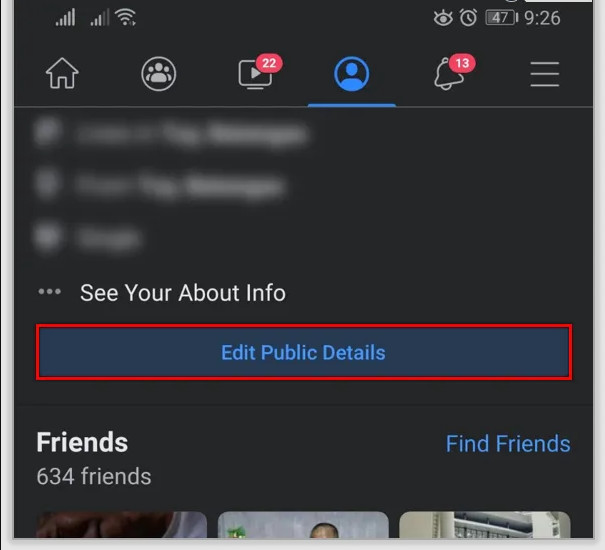The image size is (605, 550).
Task: Open the Find Friends link
Action: coord(508,443)
